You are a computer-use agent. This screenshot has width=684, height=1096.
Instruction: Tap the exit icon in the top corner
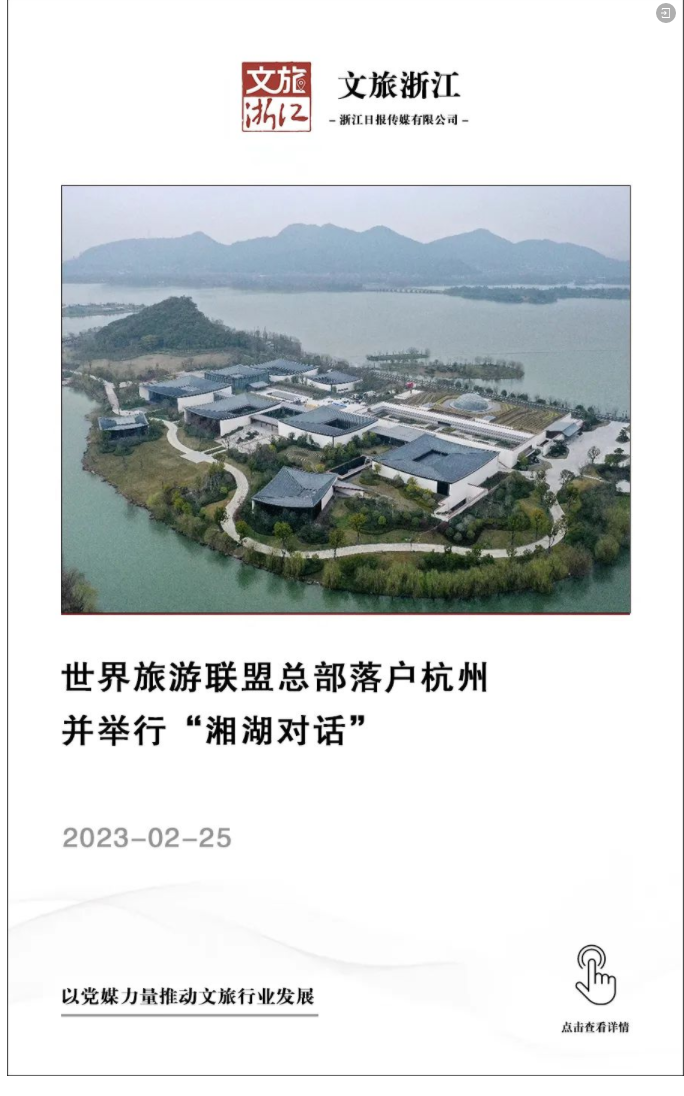click(x=666, y=13)
